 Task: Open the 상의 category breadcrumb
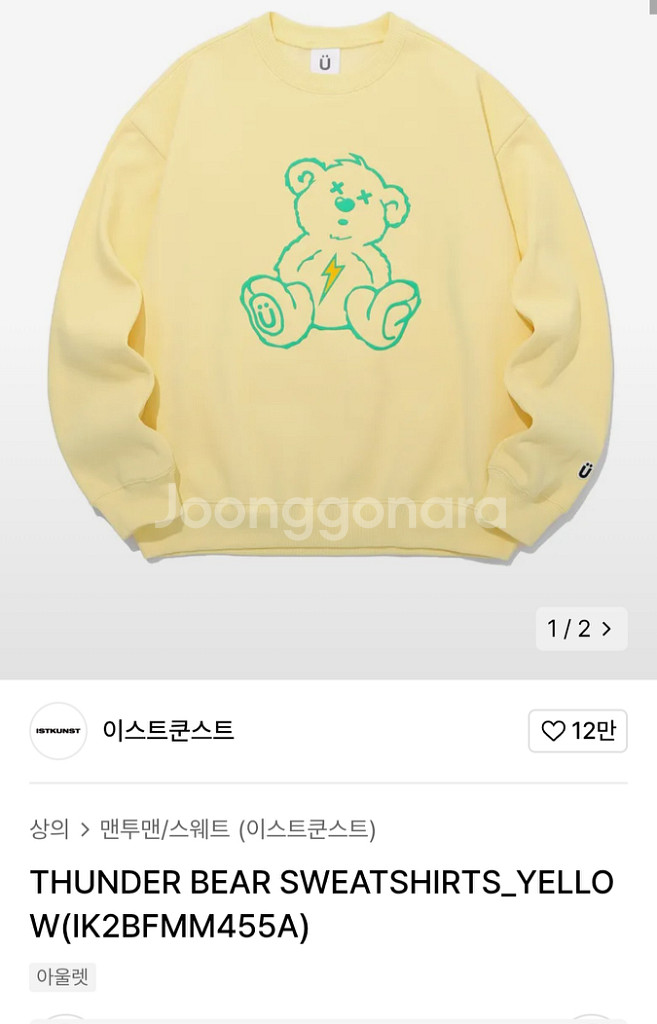pyautogui.click(x=49, y=829)
